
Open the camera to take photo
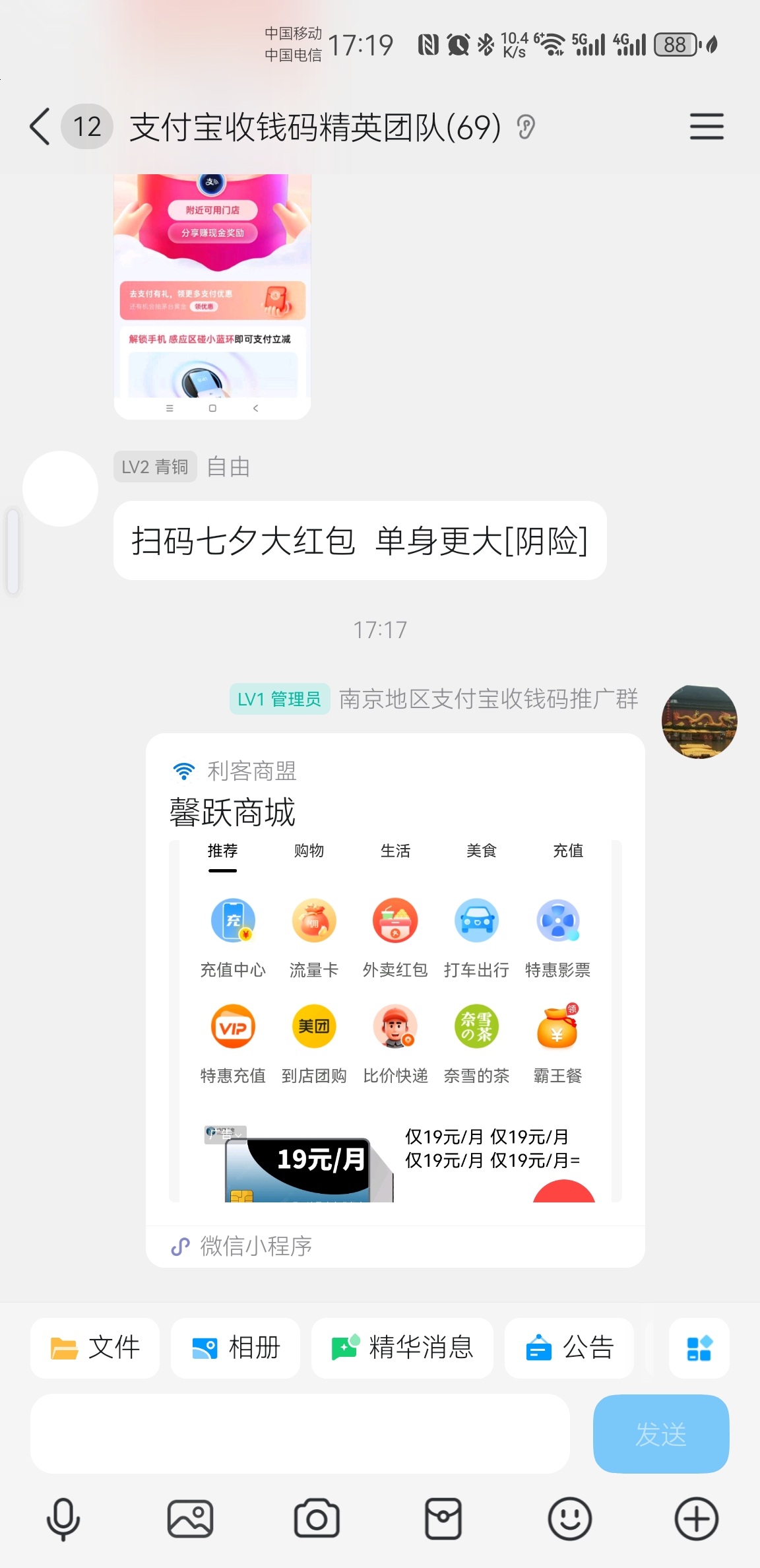(317, 1519)
